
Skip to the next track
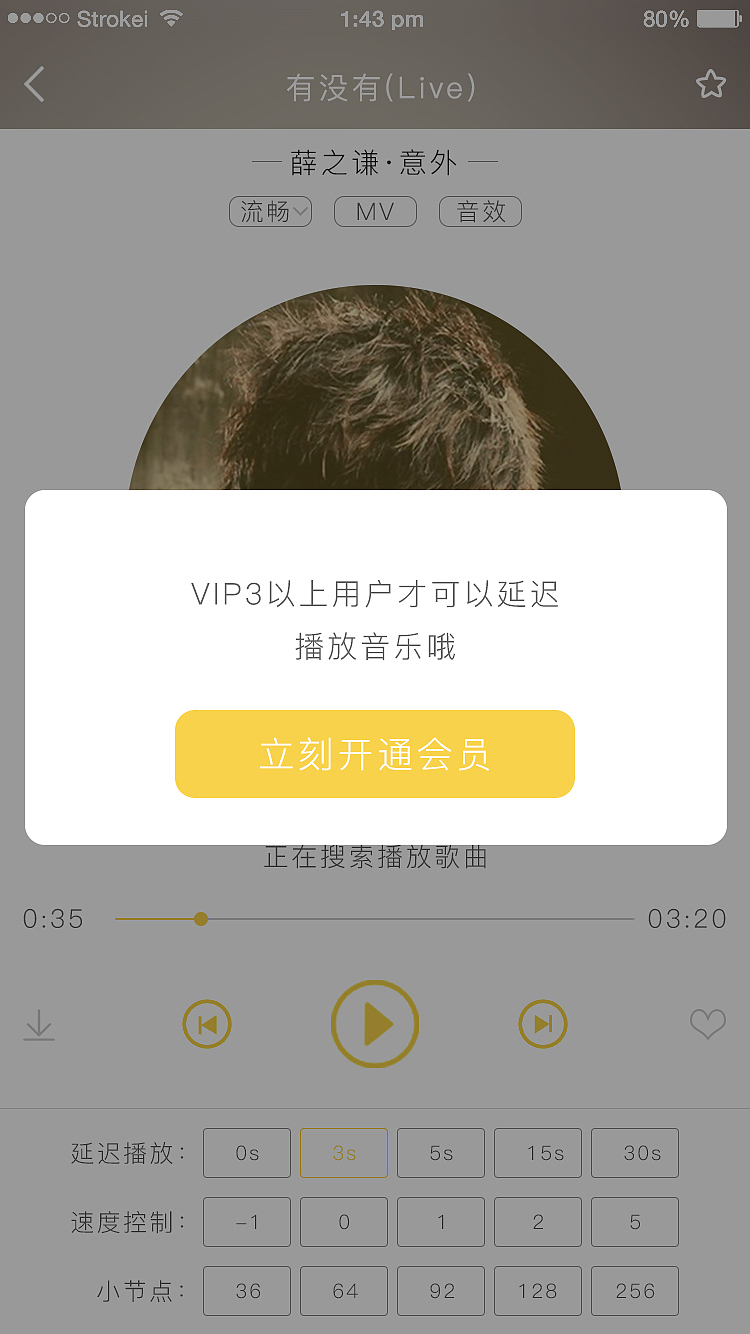(x=543, y=1024)
